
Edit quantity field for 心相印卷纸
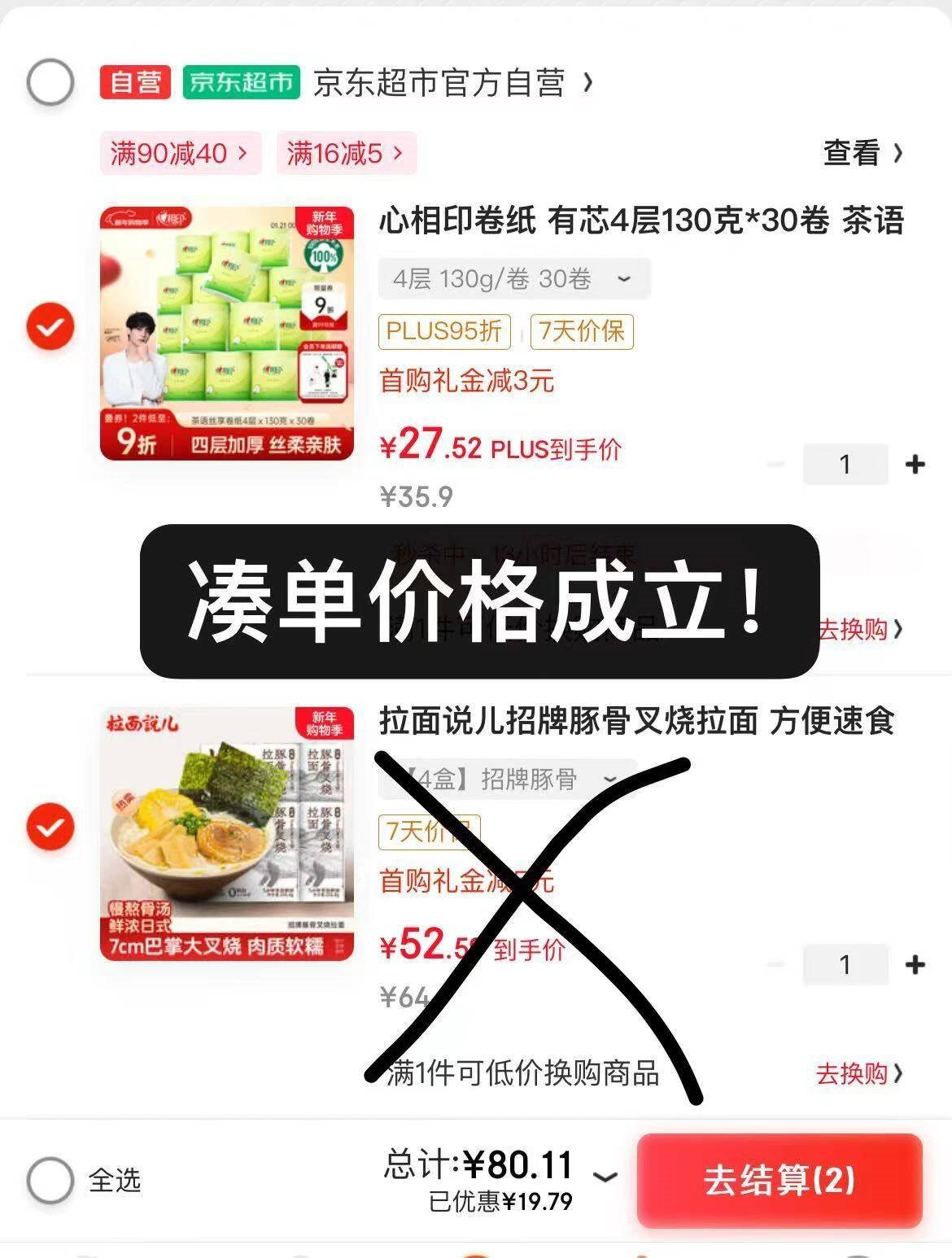tap(845, 464)
